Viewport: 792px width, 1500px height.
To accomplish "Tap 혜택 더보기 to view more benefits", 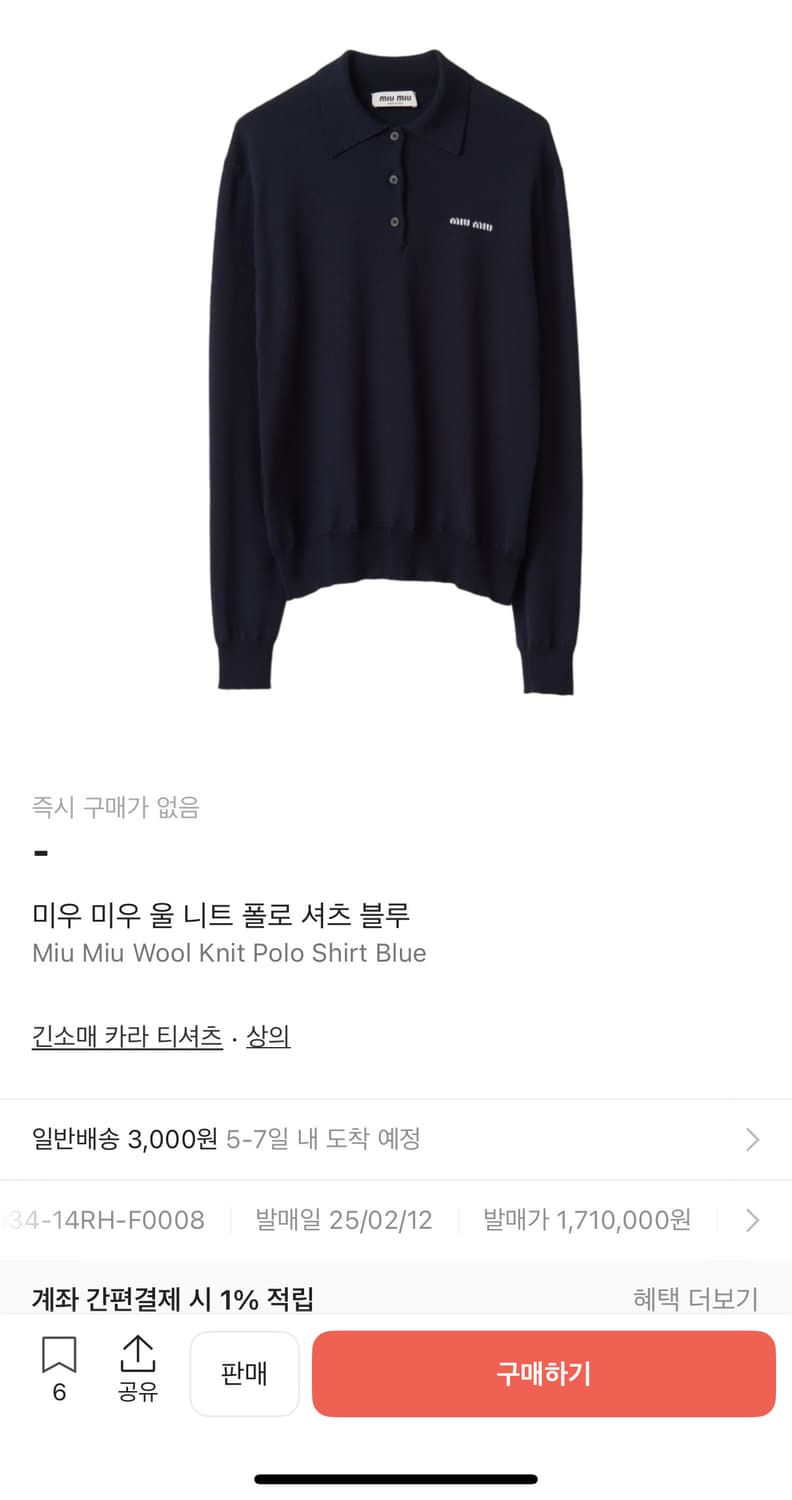I will (x=697, y=1297).
